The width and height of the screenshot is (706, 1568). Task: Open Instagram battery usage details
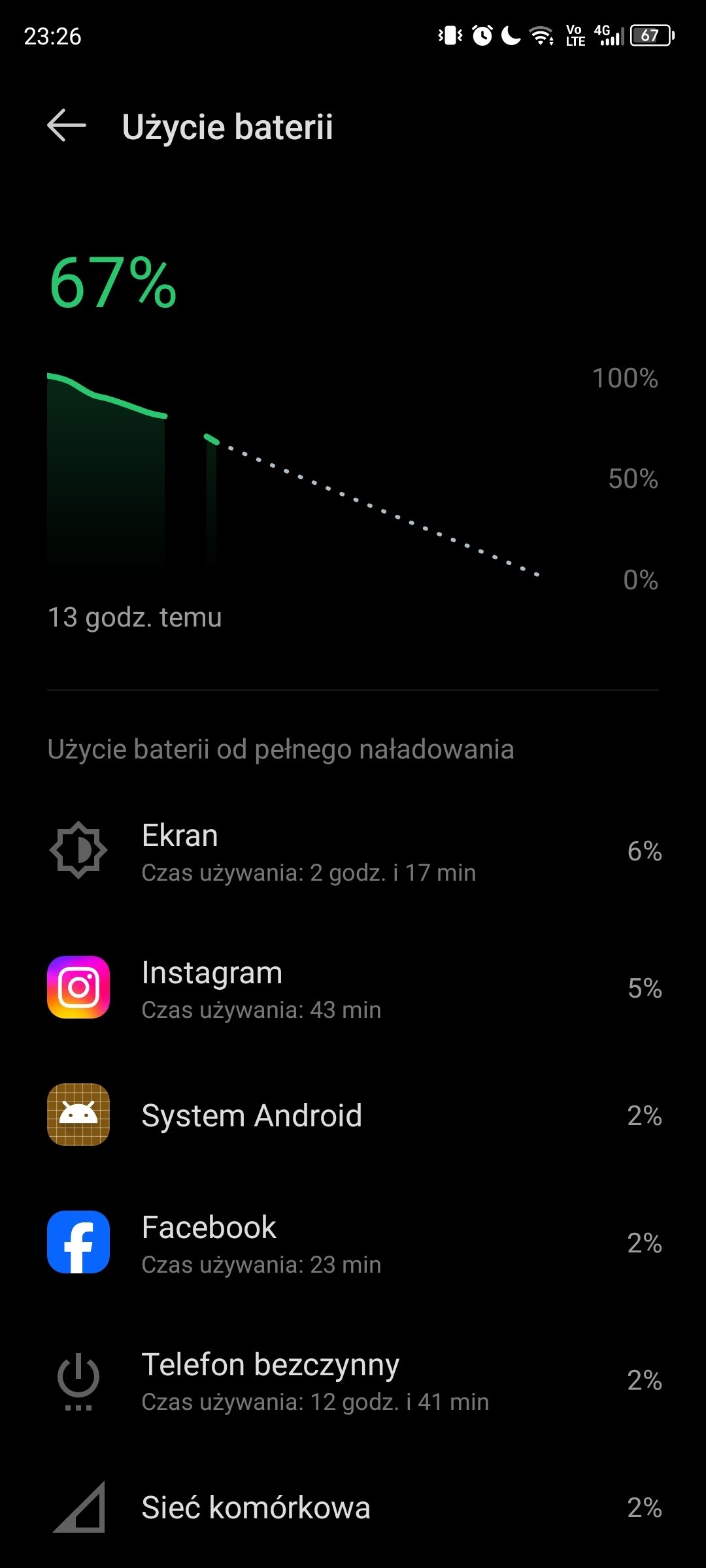[353, 987]
